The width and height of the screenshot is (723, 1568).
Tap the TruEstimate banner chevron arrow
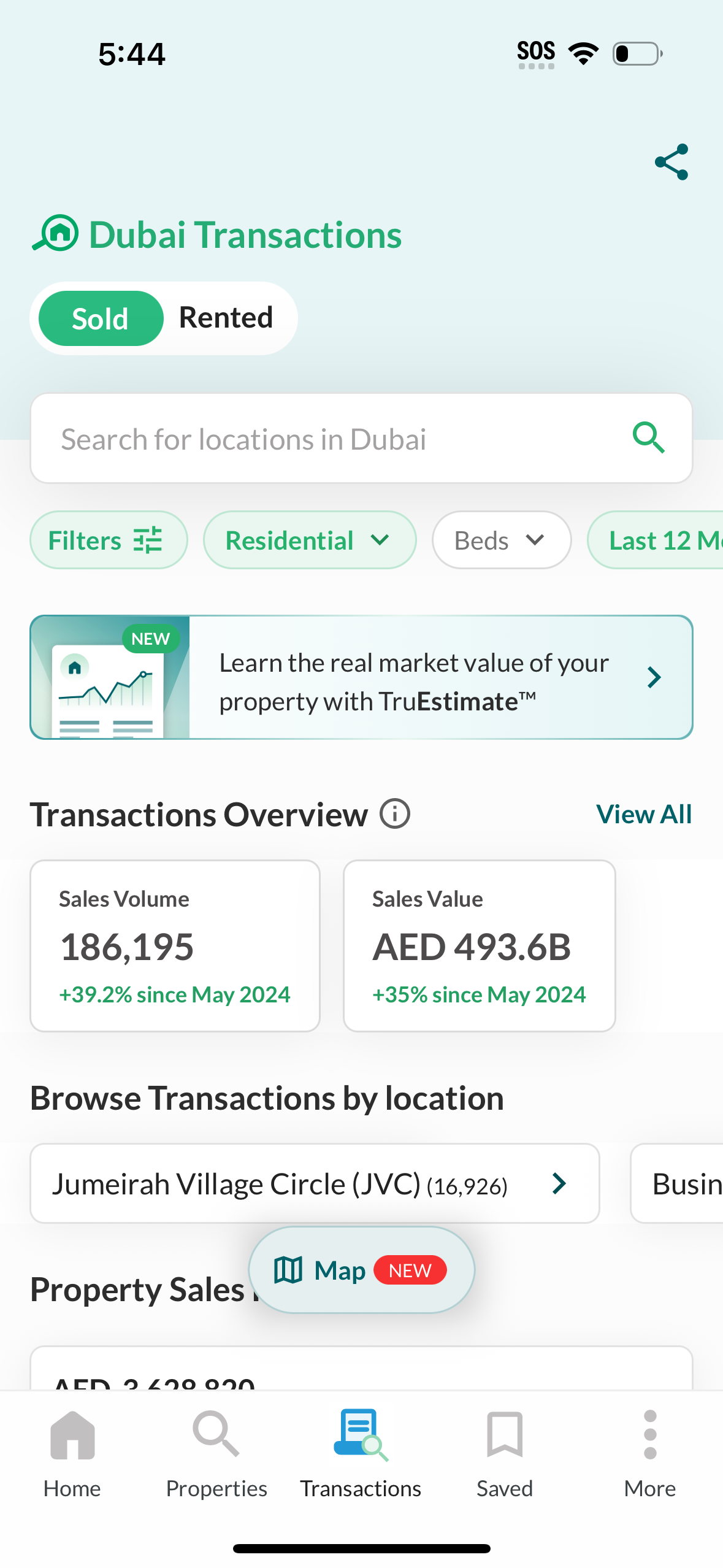click(x=654, y=677)
